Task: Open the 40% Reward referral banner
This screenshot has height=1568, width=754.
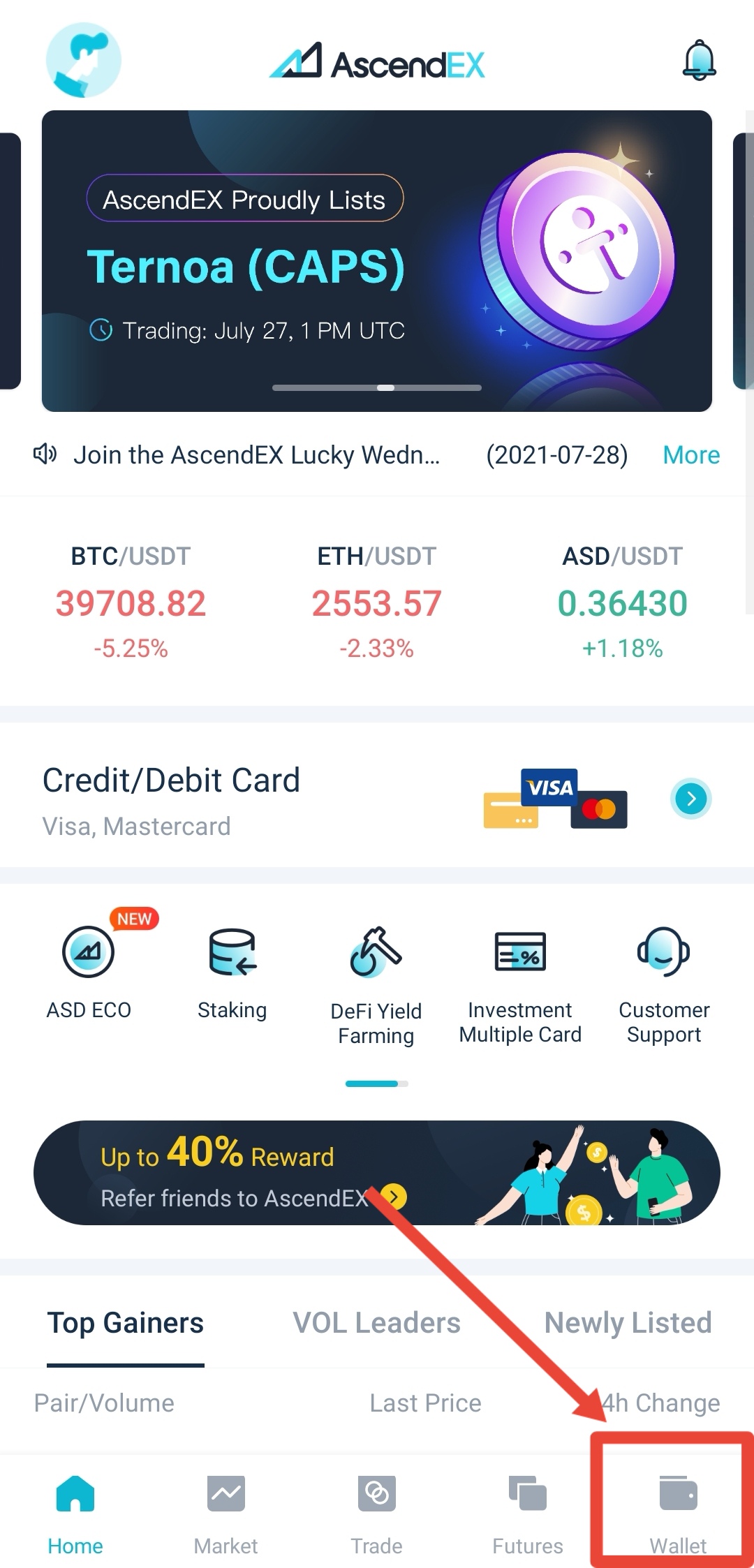Action: pyautogui.click(x=376, y=1173)
